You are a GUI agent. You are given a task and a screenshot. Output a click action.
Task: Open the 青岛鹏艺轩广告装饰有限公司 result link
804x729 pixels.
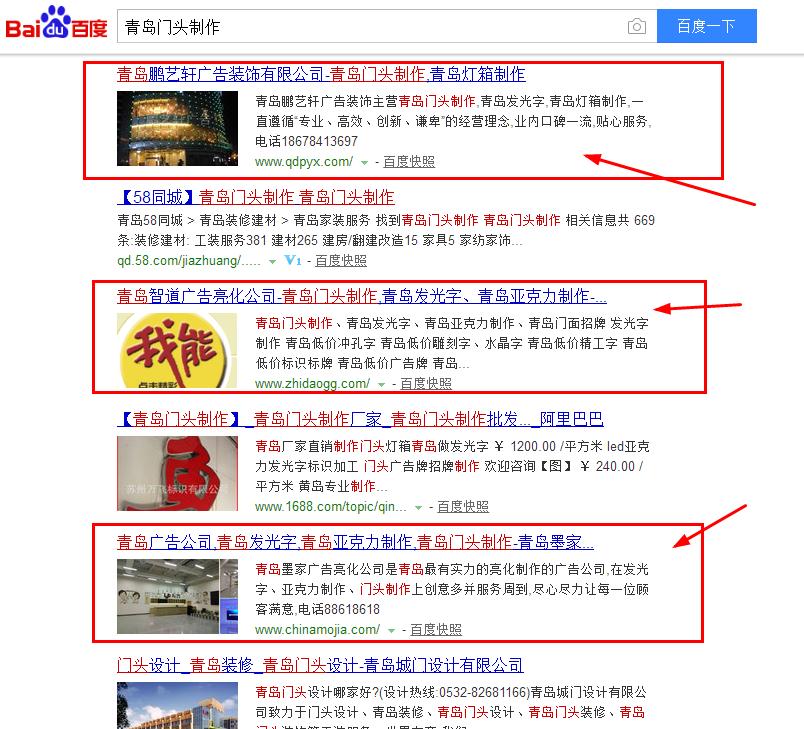(321, 74)
